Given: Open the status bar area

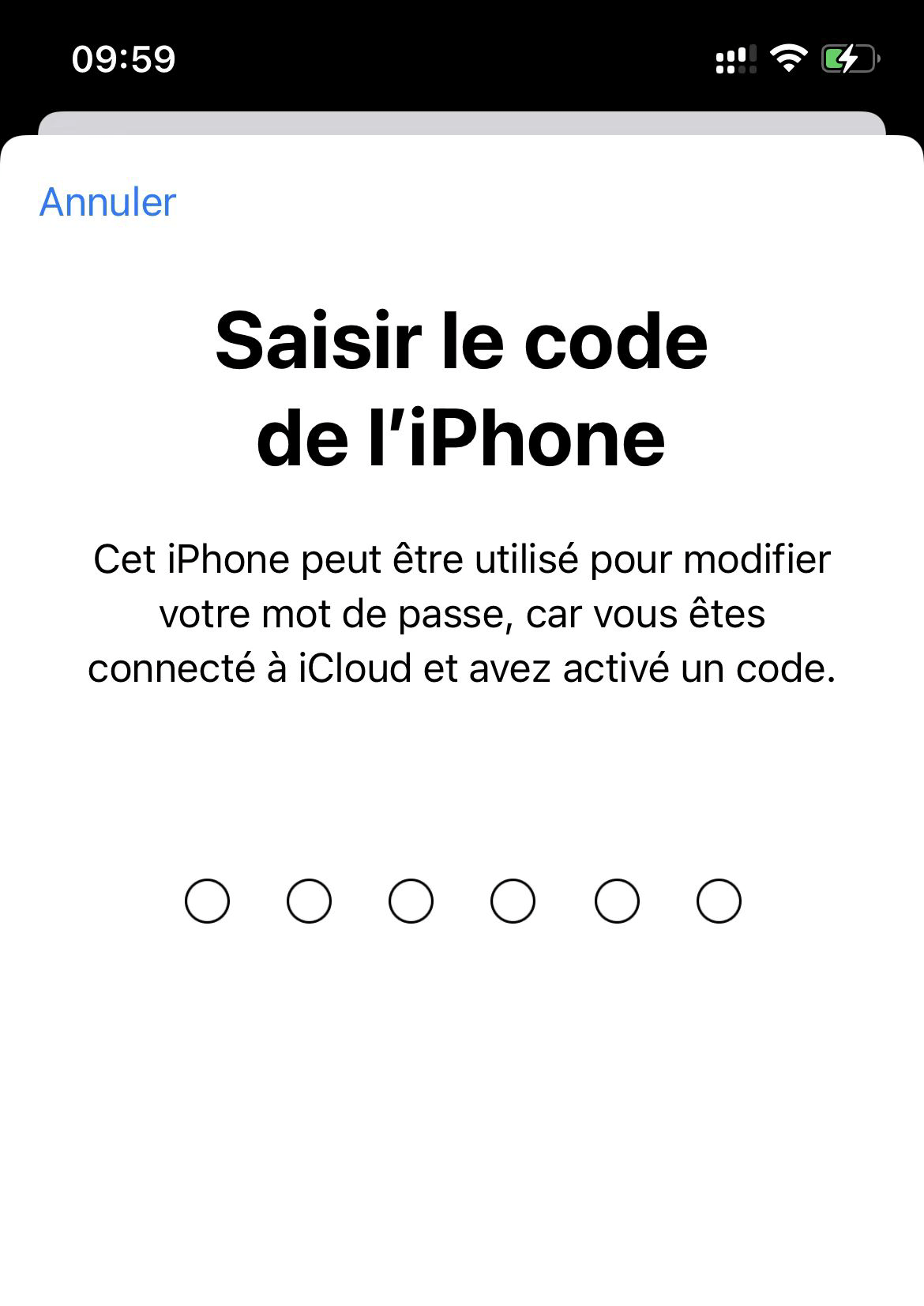Looking at the screenshot, I should 462,58.
